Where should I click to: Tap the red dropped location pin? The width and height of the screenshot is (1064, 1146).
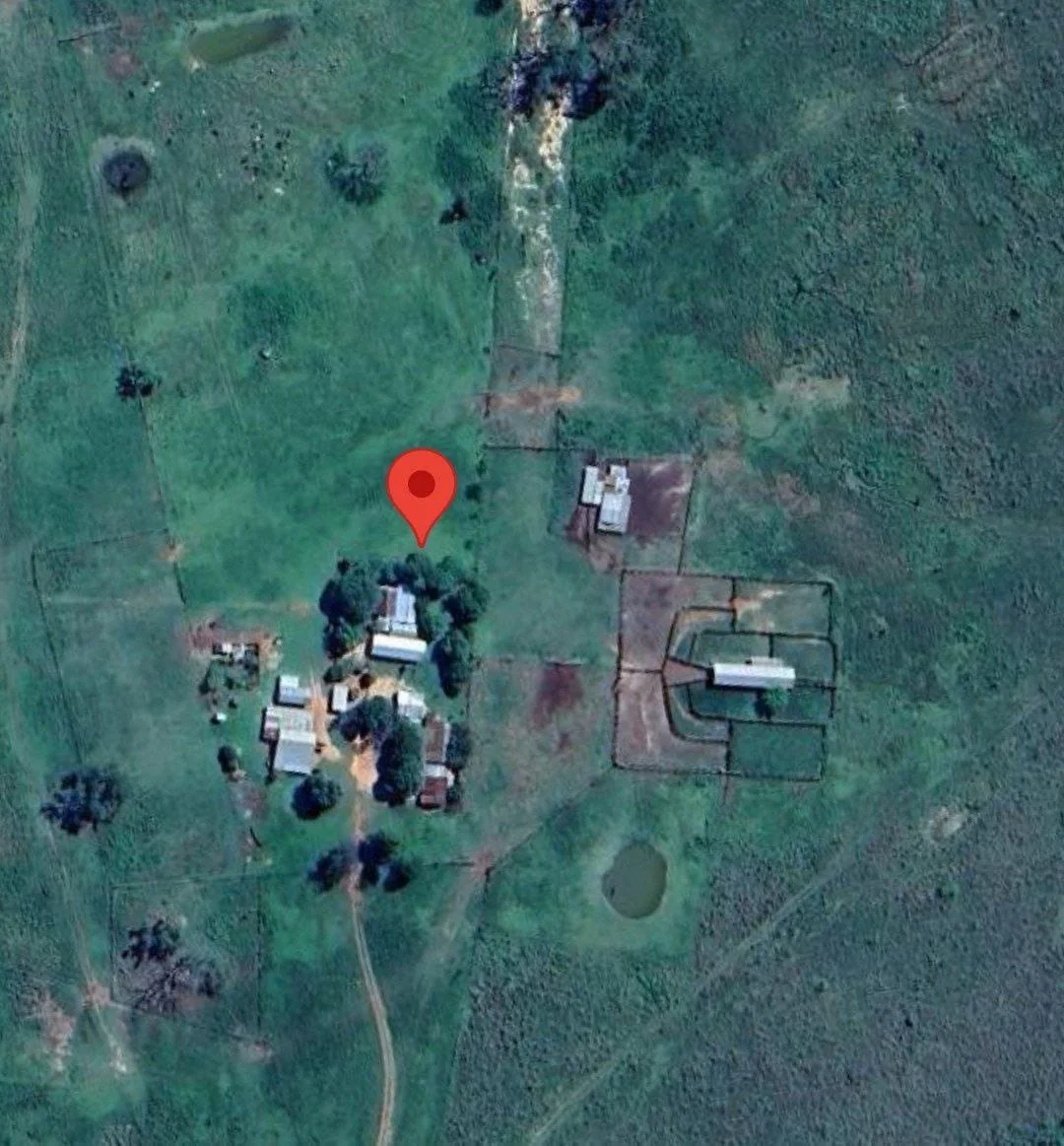point(422,489)
